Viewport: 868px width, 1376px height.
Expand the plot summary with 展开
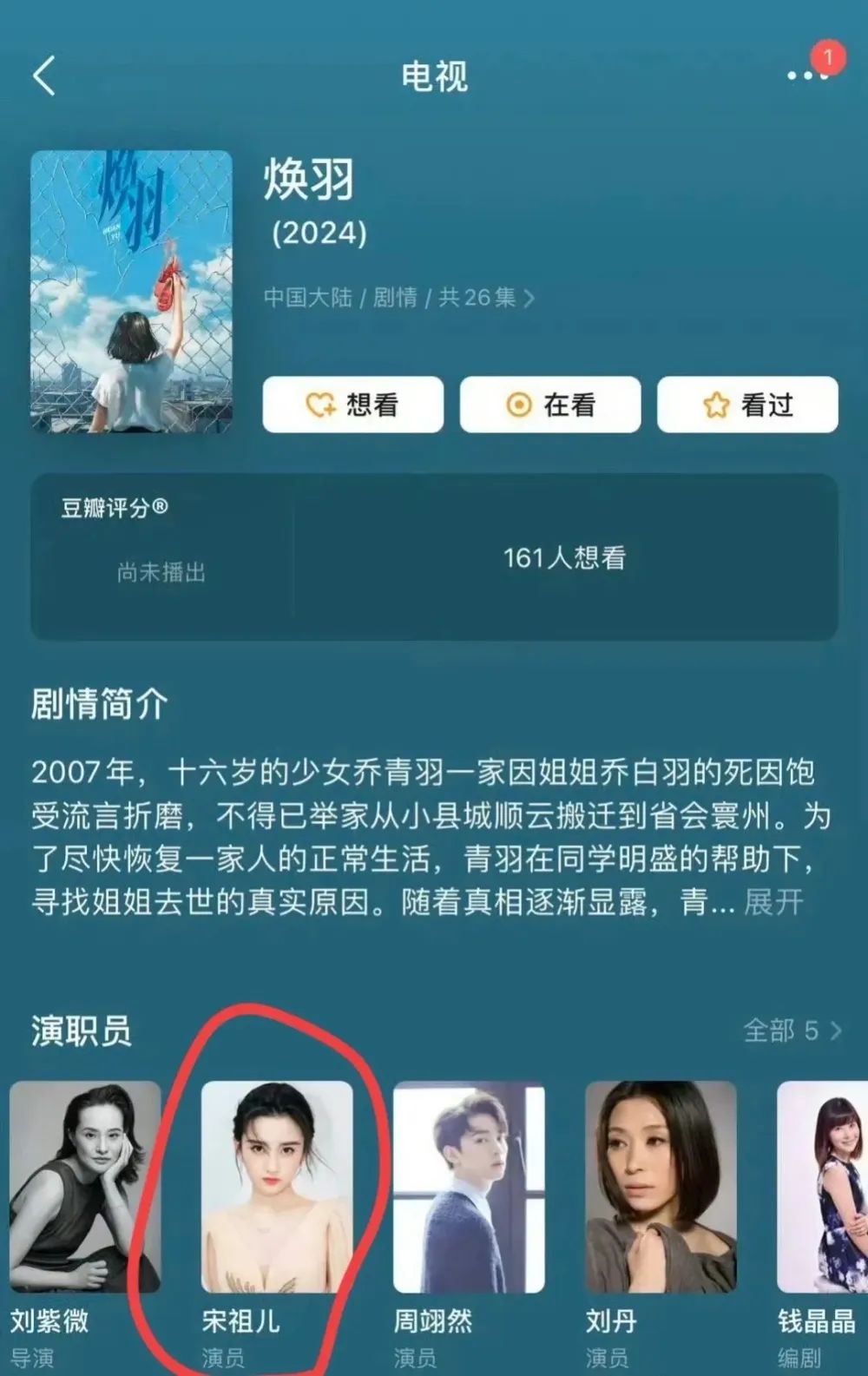coord(773,902)
